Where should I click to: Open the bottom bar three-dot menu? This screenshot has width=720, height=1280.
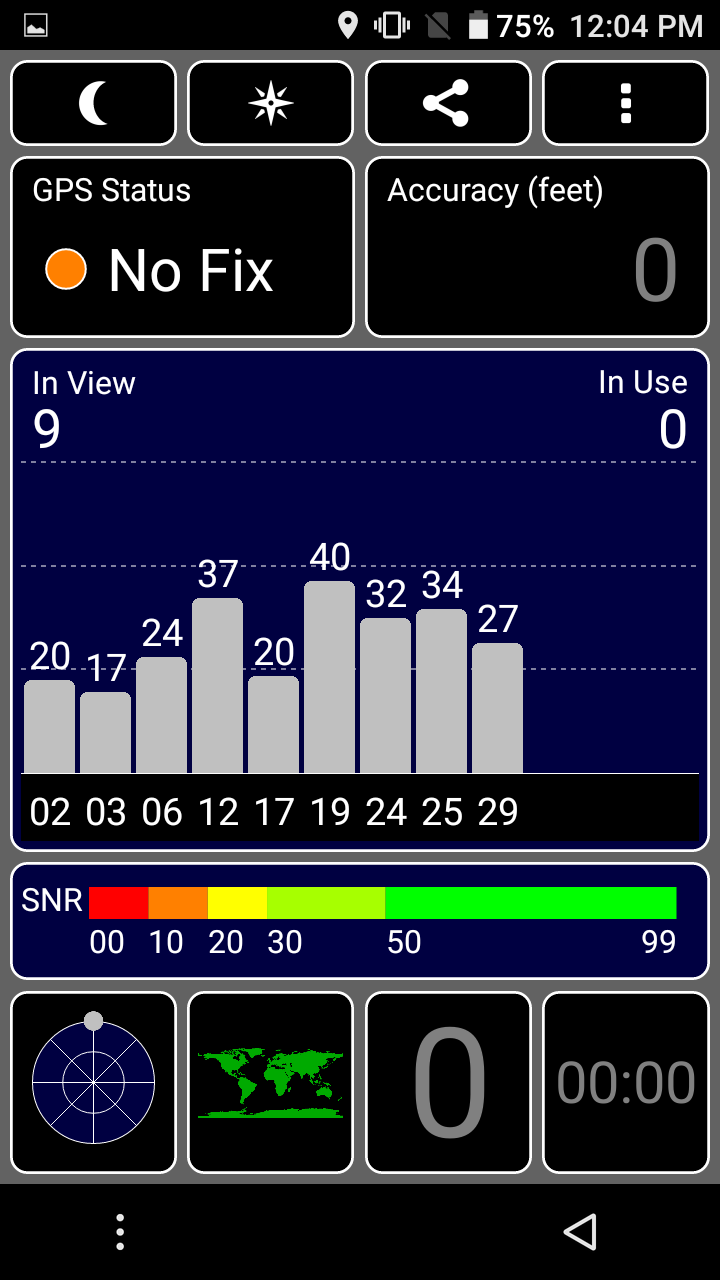120,1232
